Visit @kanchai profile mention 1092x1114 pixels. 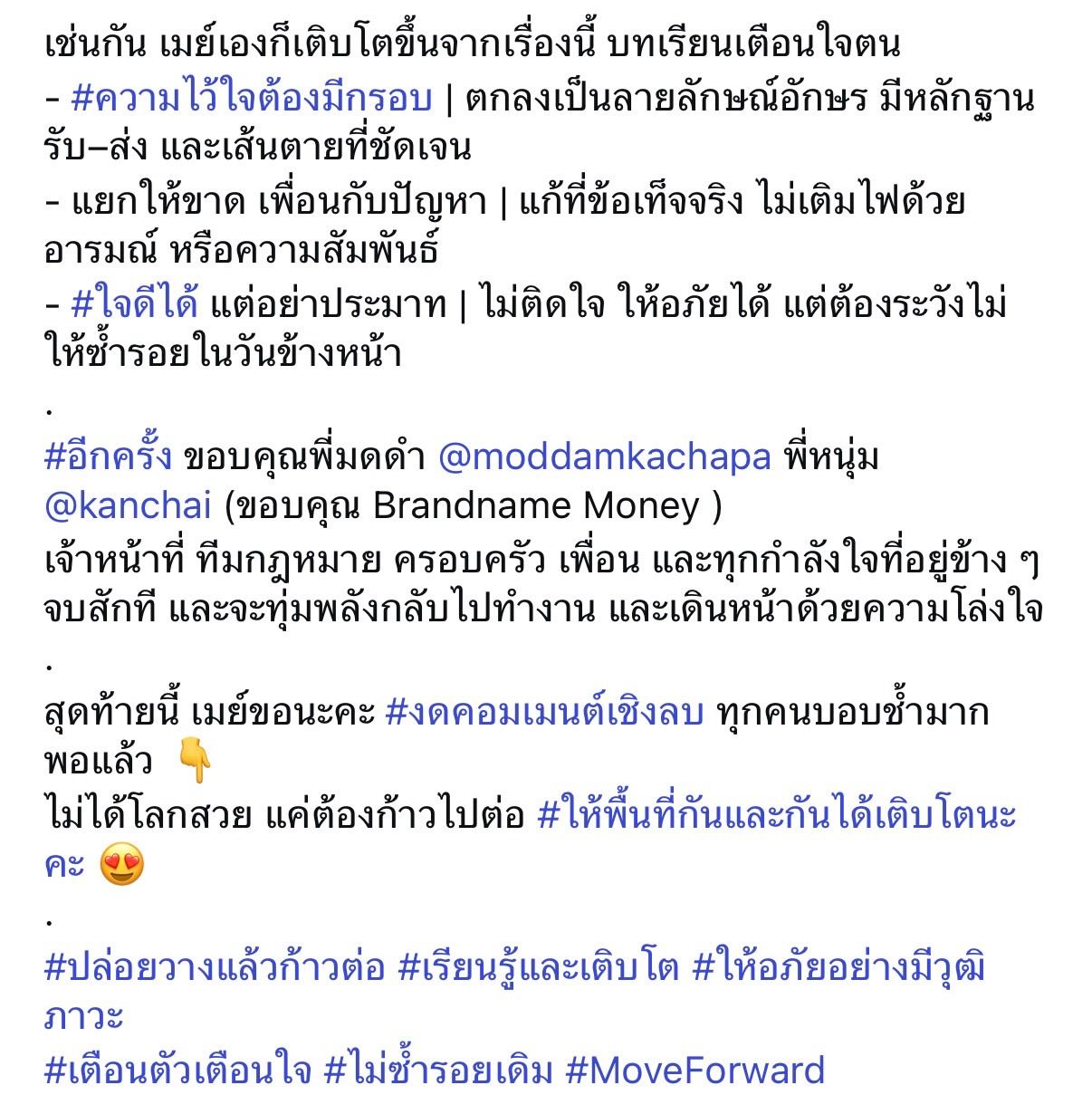point(127,505)
